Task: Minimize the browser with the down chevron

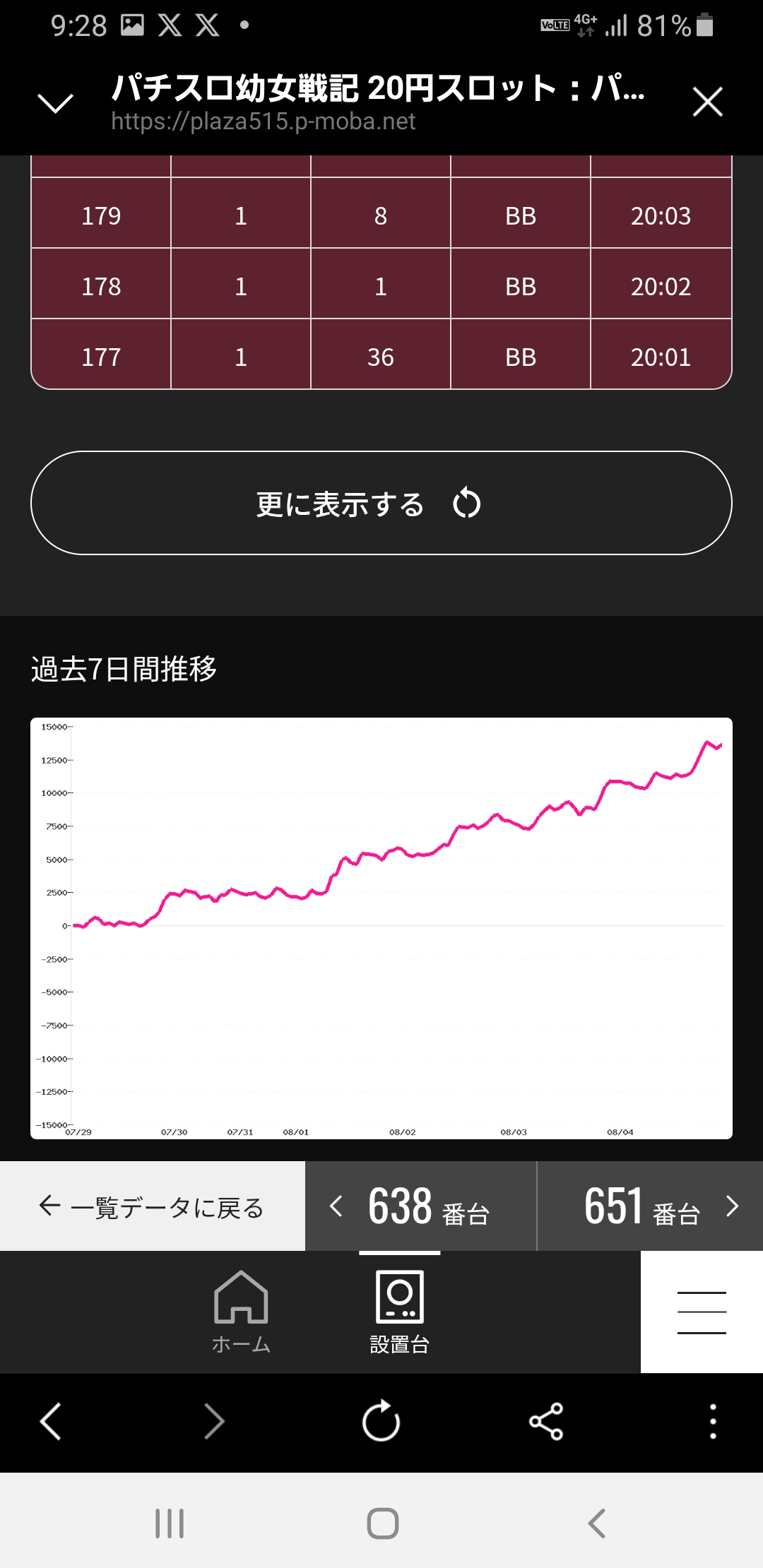Action: 55,103
